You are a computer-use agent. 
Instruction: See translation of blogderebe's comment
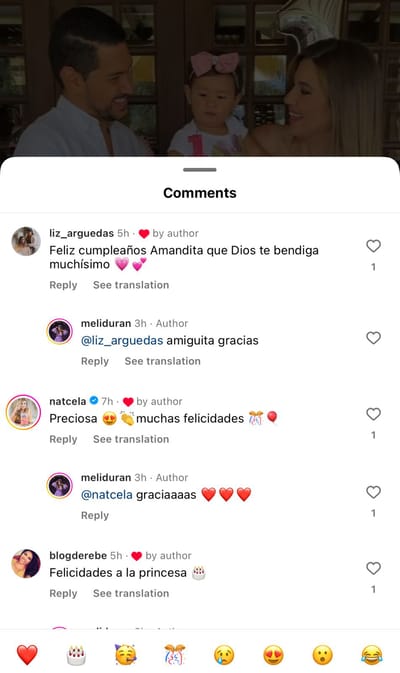[x=131, y=593]
